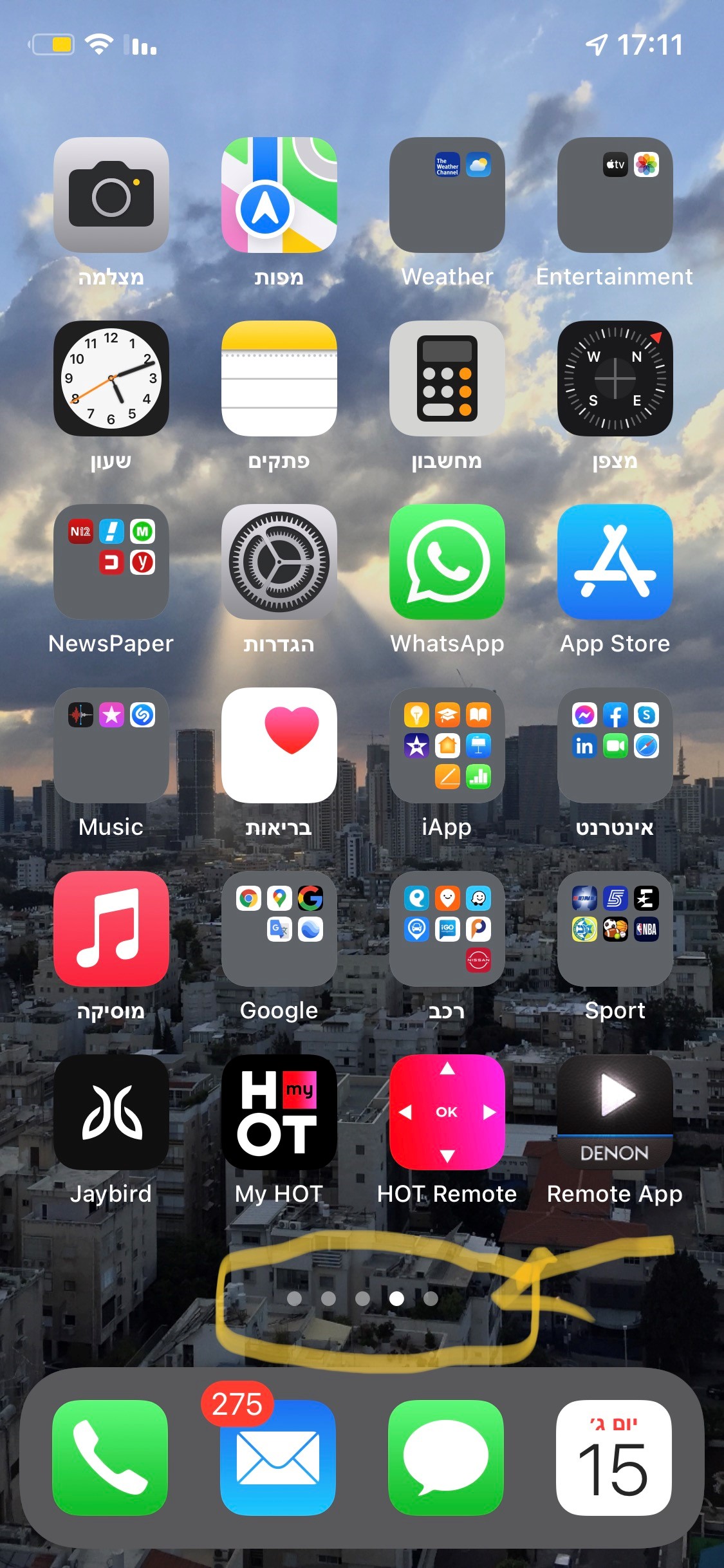The width and height of the screenshot is (724, 1568).
Task: Open the Entertainment folder
Action: 615,198
